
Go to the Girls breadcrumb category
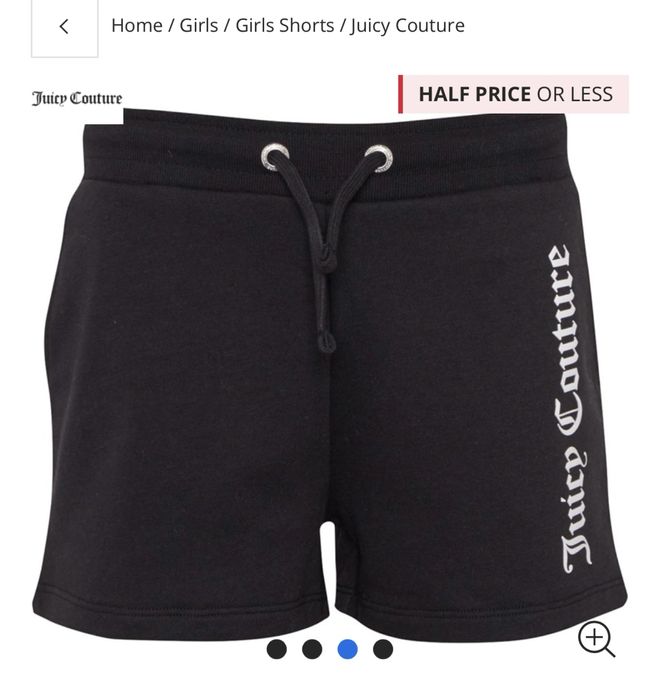click(199, 26)
